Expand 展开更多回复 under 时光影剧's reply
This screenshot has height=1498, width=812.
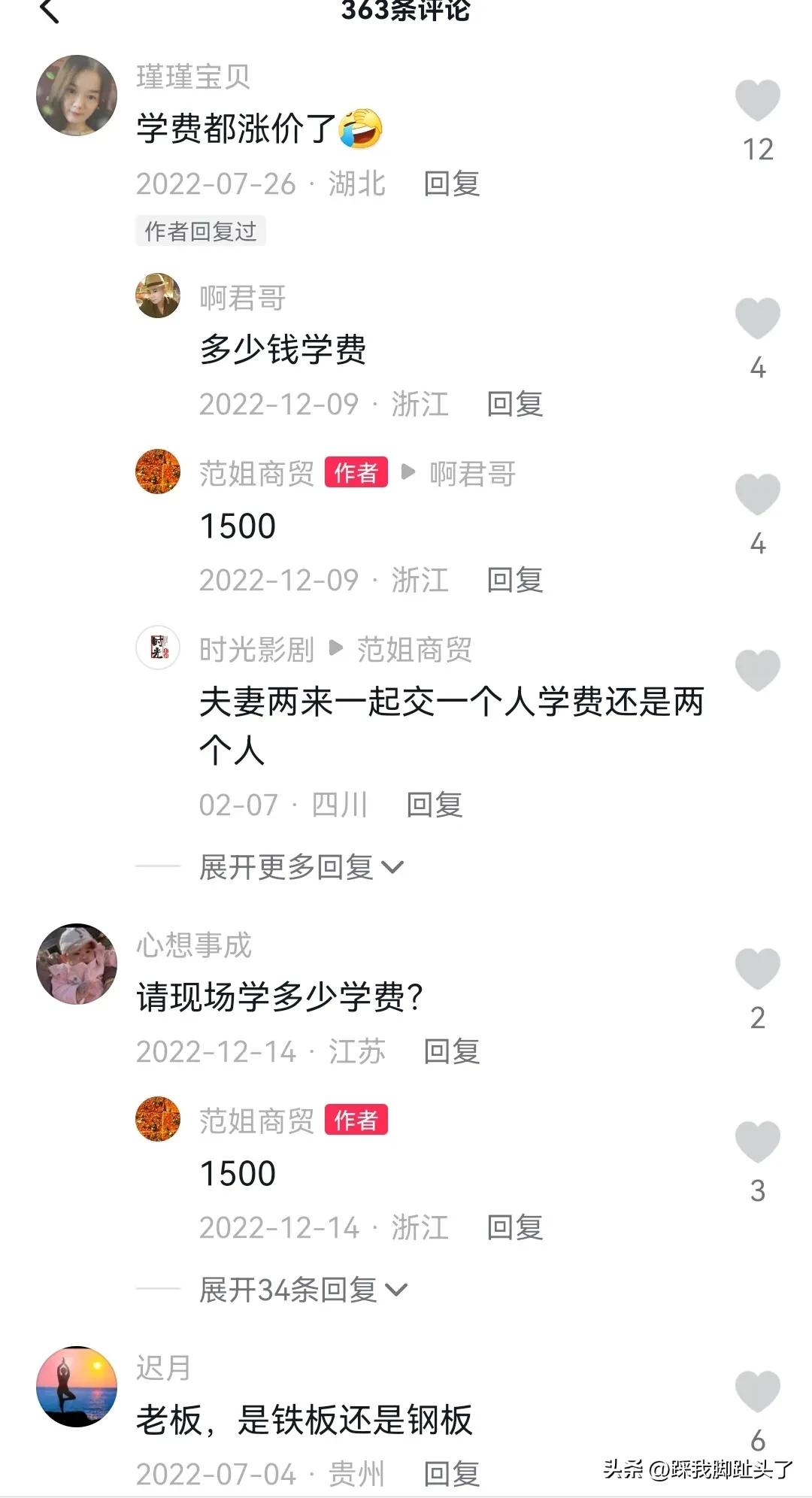(x=289, y=867)
